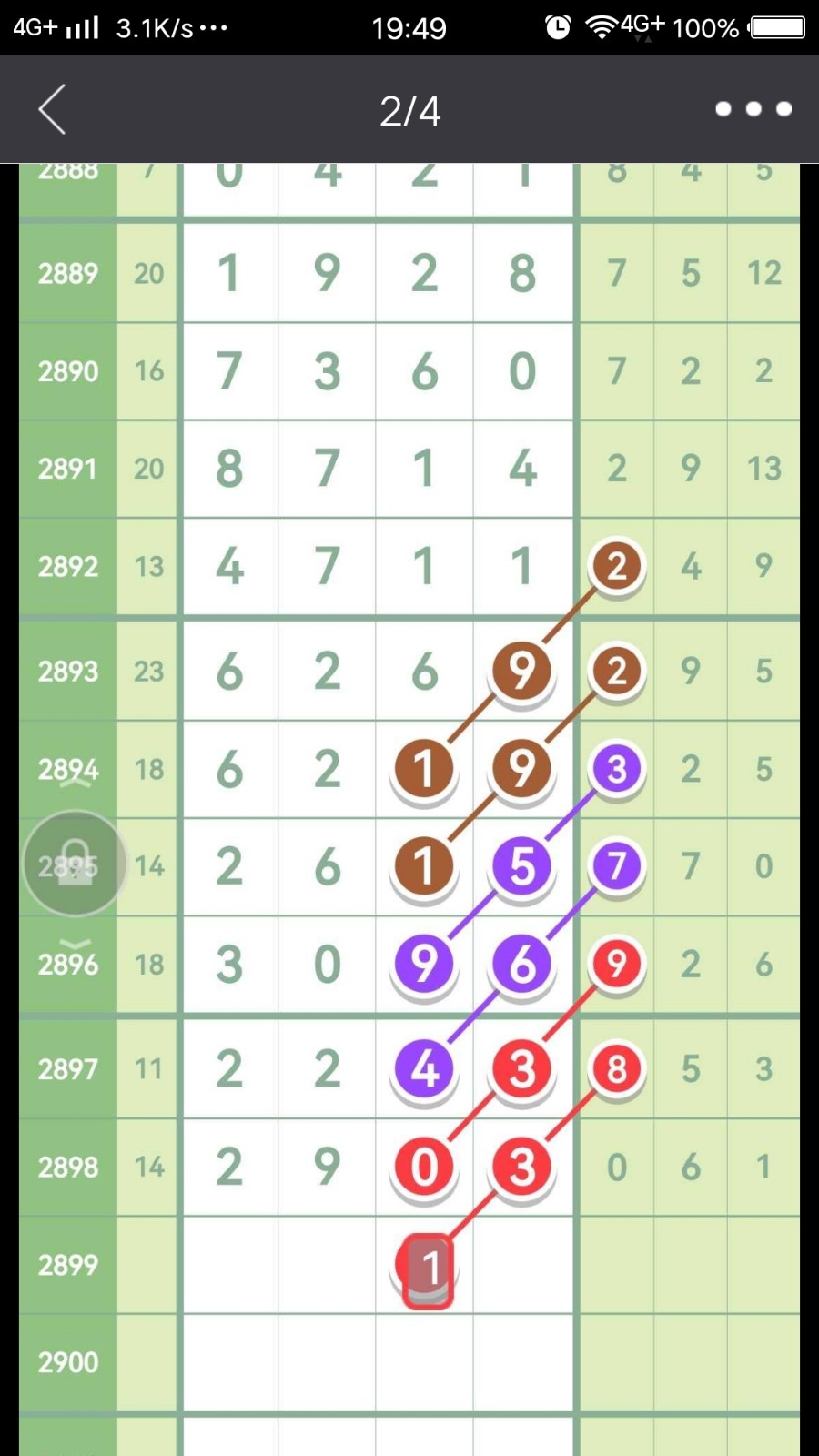Screen dimensions: 819x1456
Task: Select the 2/4 page indicator tab
Action: click(409, 109)
